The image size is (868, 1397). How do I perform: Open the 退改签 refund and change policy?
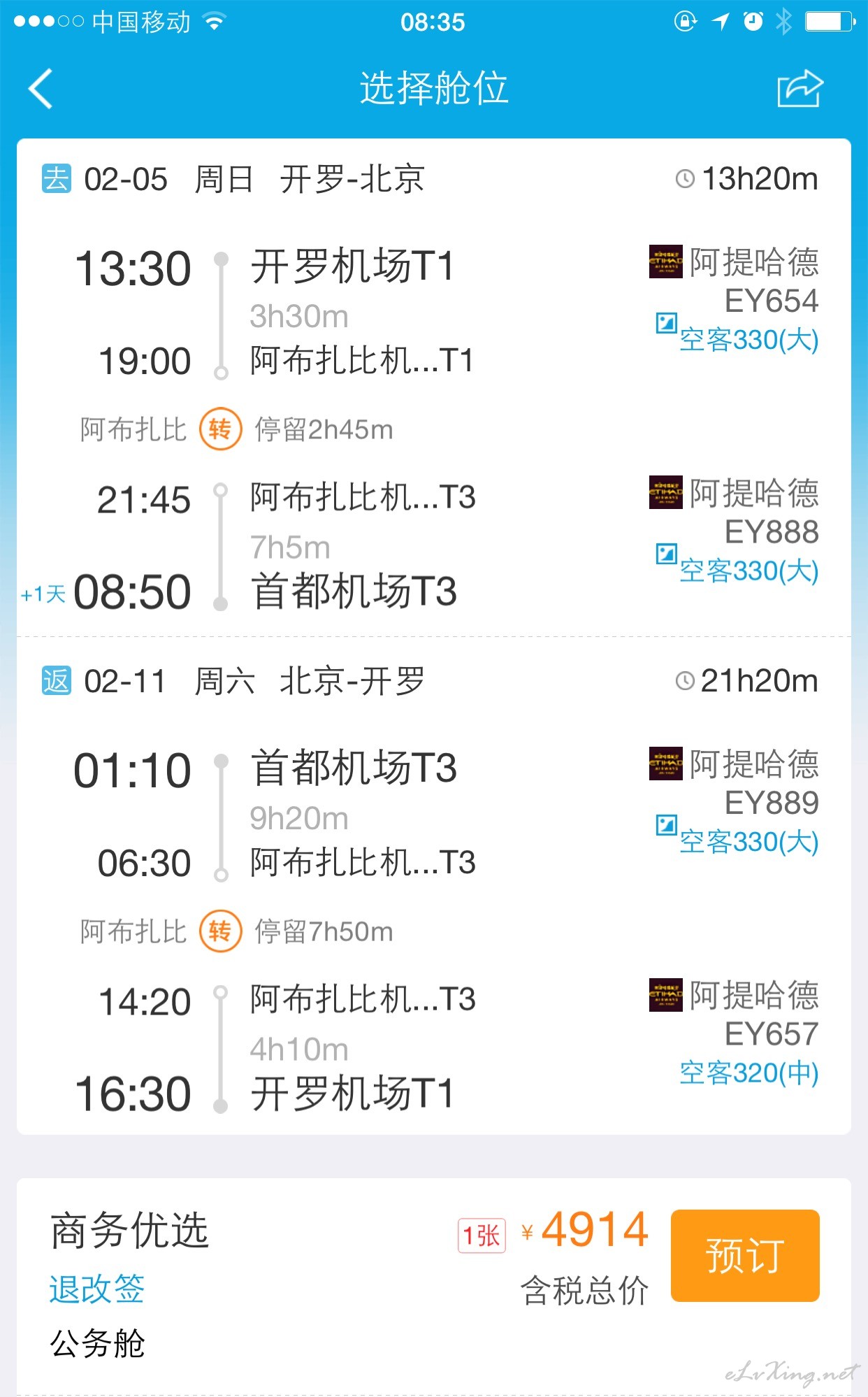(96, 1289)
